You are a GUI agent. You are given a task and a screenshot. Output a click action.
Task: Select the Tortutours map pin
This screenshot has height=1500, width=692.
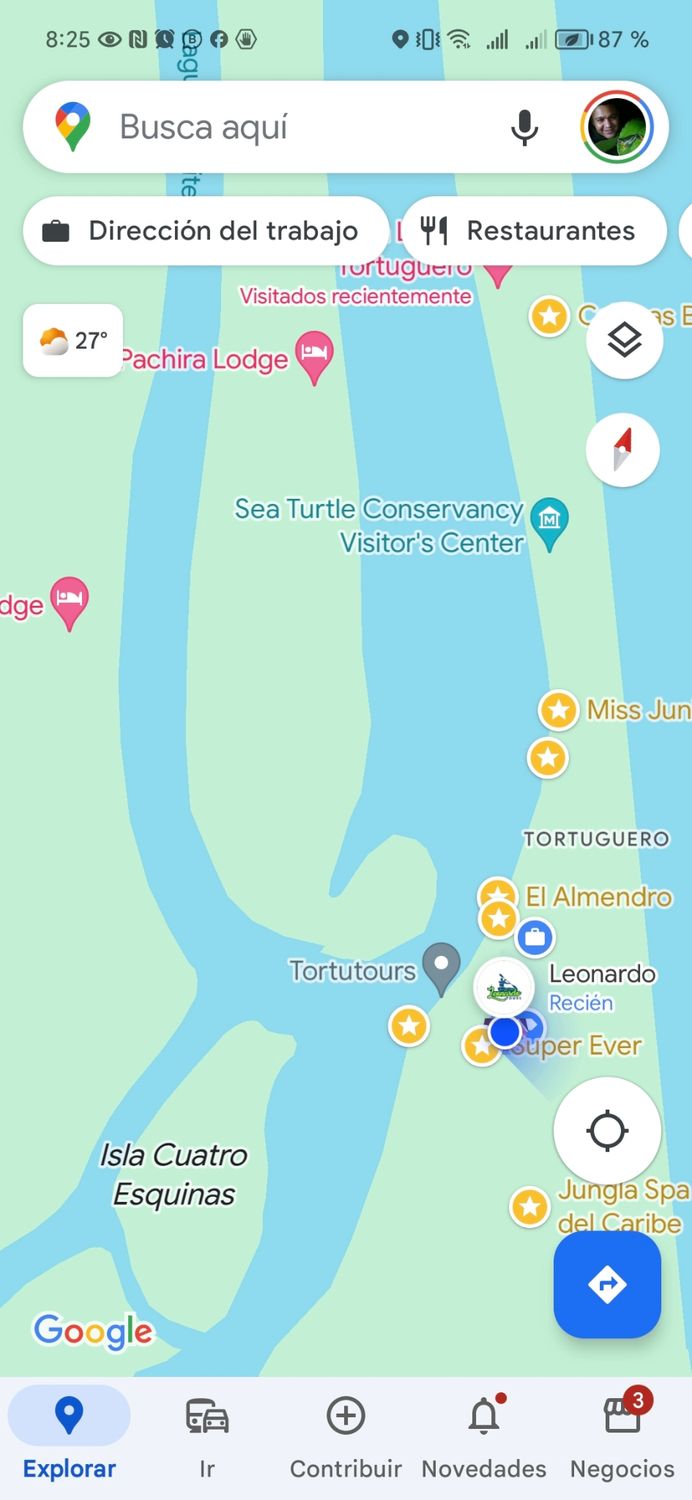tap(441, 966)
